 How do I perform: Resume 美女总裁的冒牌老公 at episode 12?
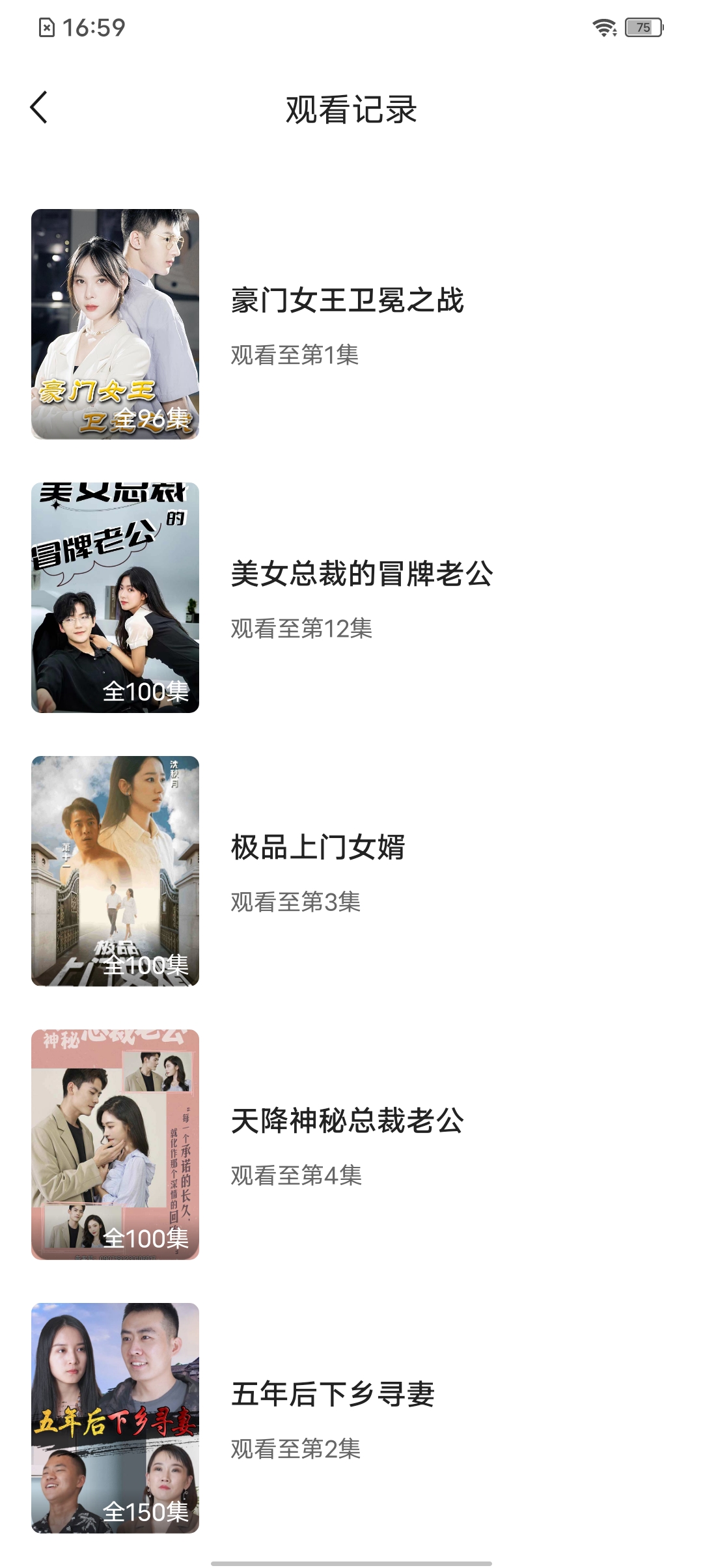[361, 575]
